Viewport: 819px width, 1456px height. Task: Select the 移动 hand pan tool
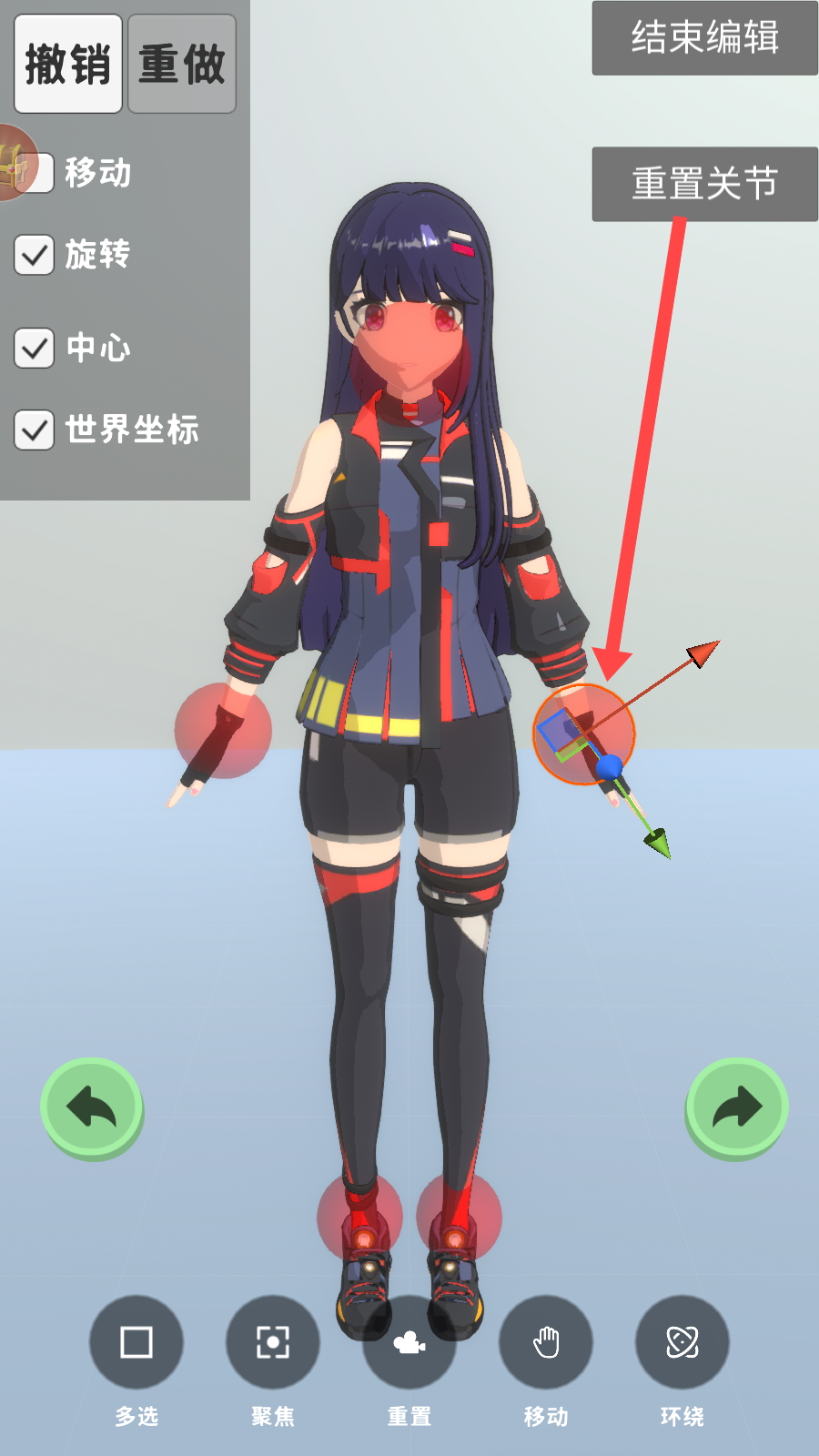pos(546,1342)
